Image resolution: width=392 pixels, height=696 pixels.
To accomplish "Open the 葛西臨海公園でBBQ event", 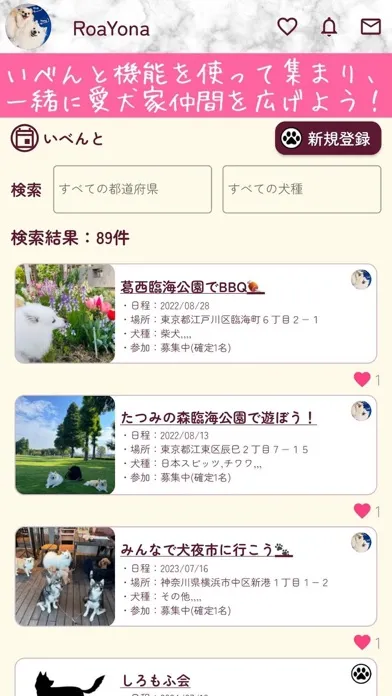I will click(x=192, y=288).
